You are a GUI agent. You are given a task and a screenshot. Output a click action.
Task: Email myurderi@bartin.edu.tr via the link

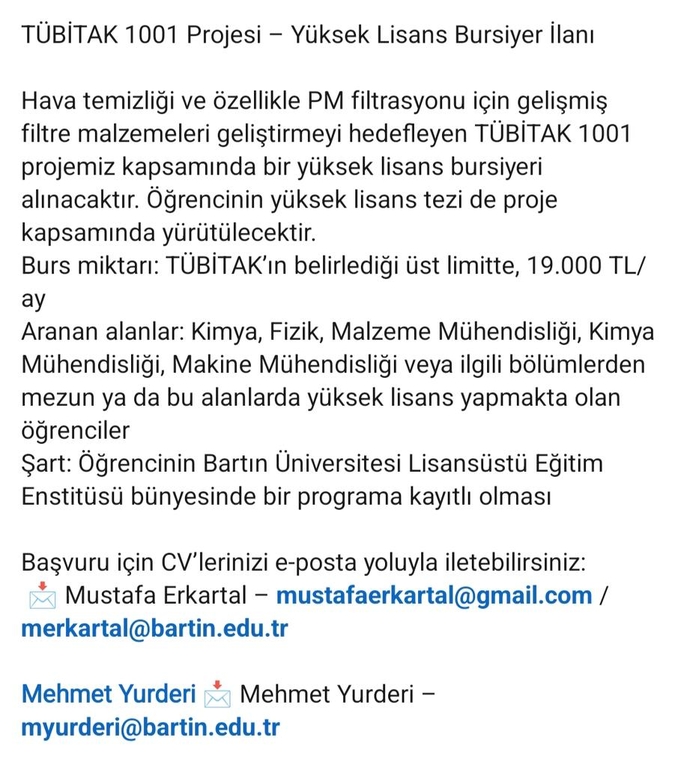point(150,728)
